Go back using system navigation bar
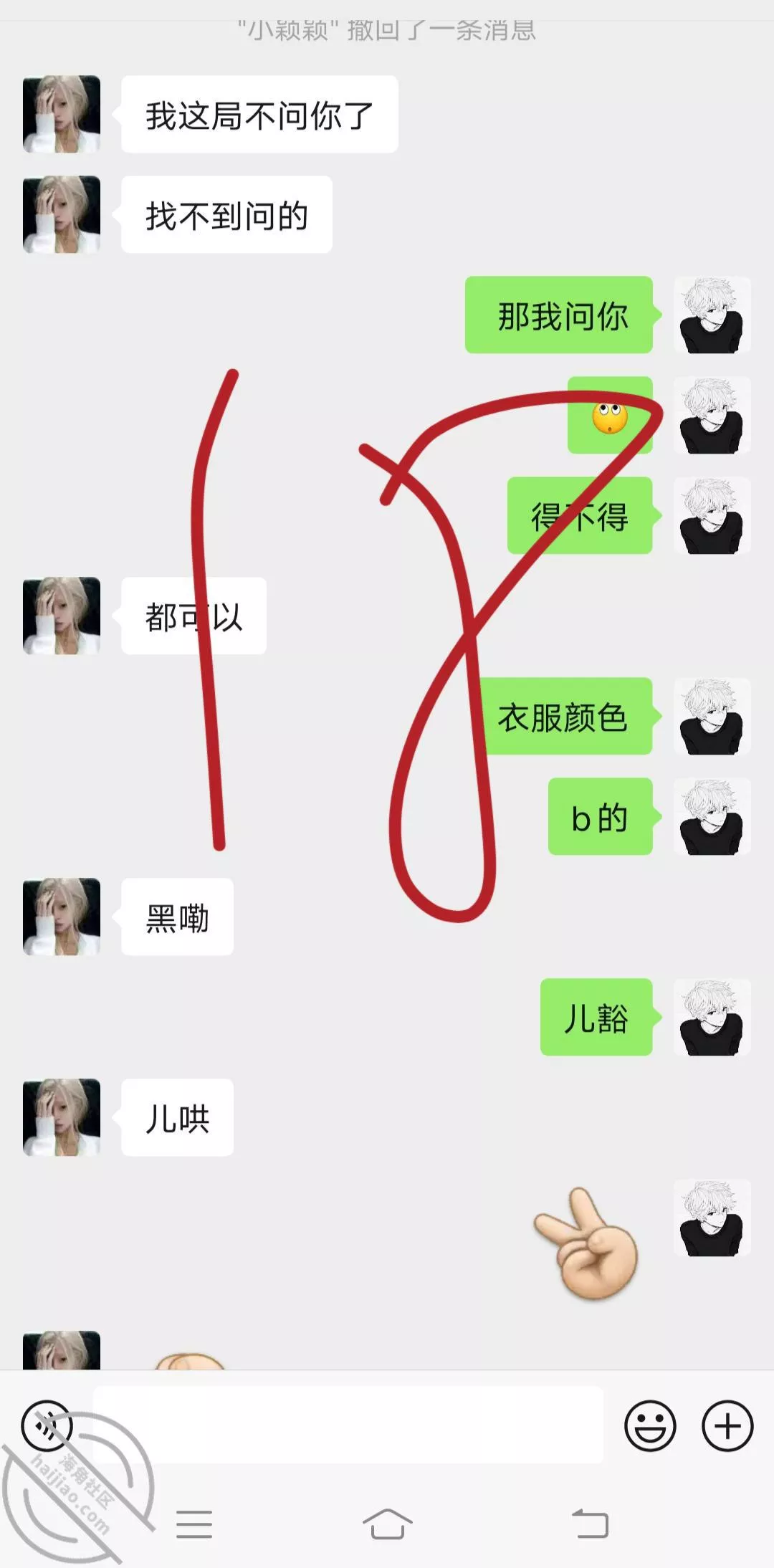 [x=590, y=1524]
